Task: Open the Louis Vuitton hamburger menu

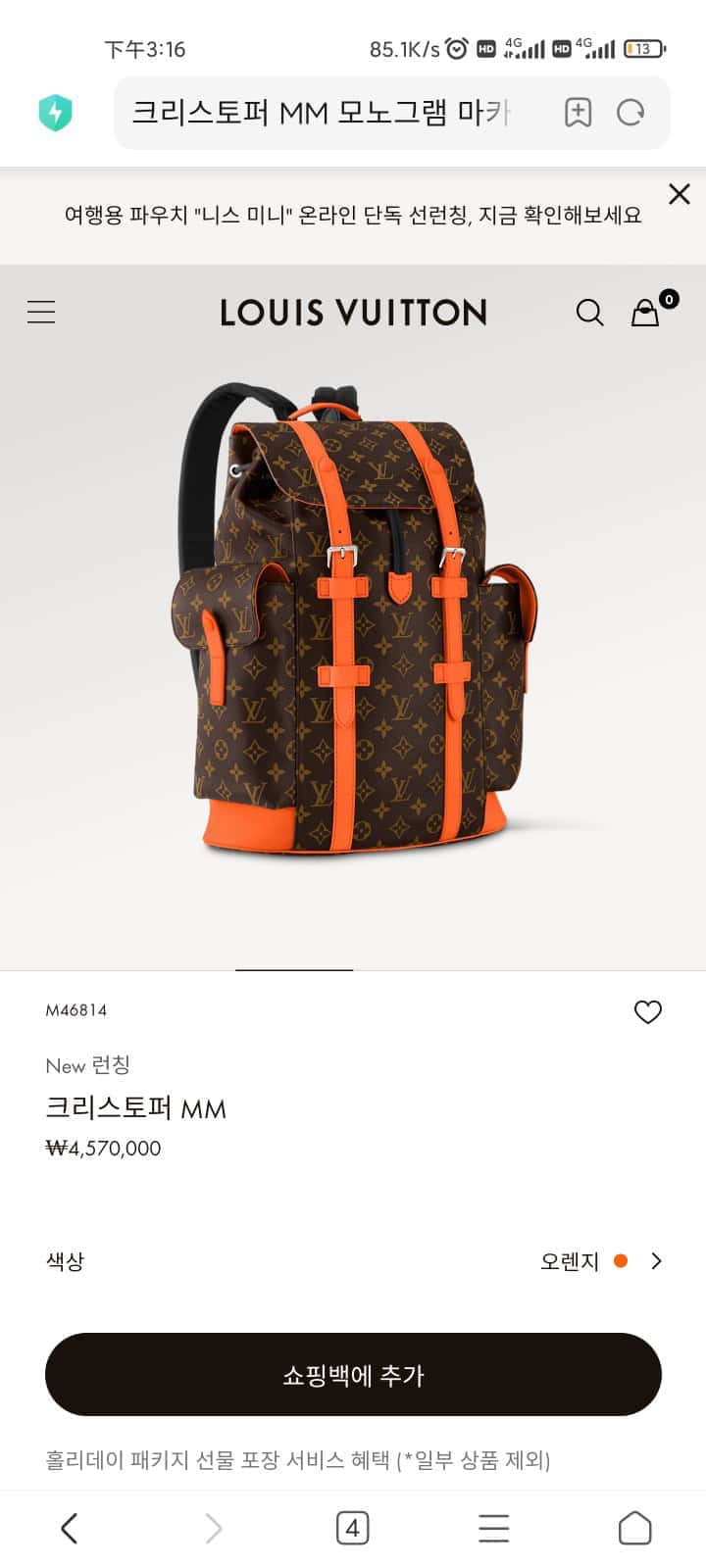Action: pos(41,313)
